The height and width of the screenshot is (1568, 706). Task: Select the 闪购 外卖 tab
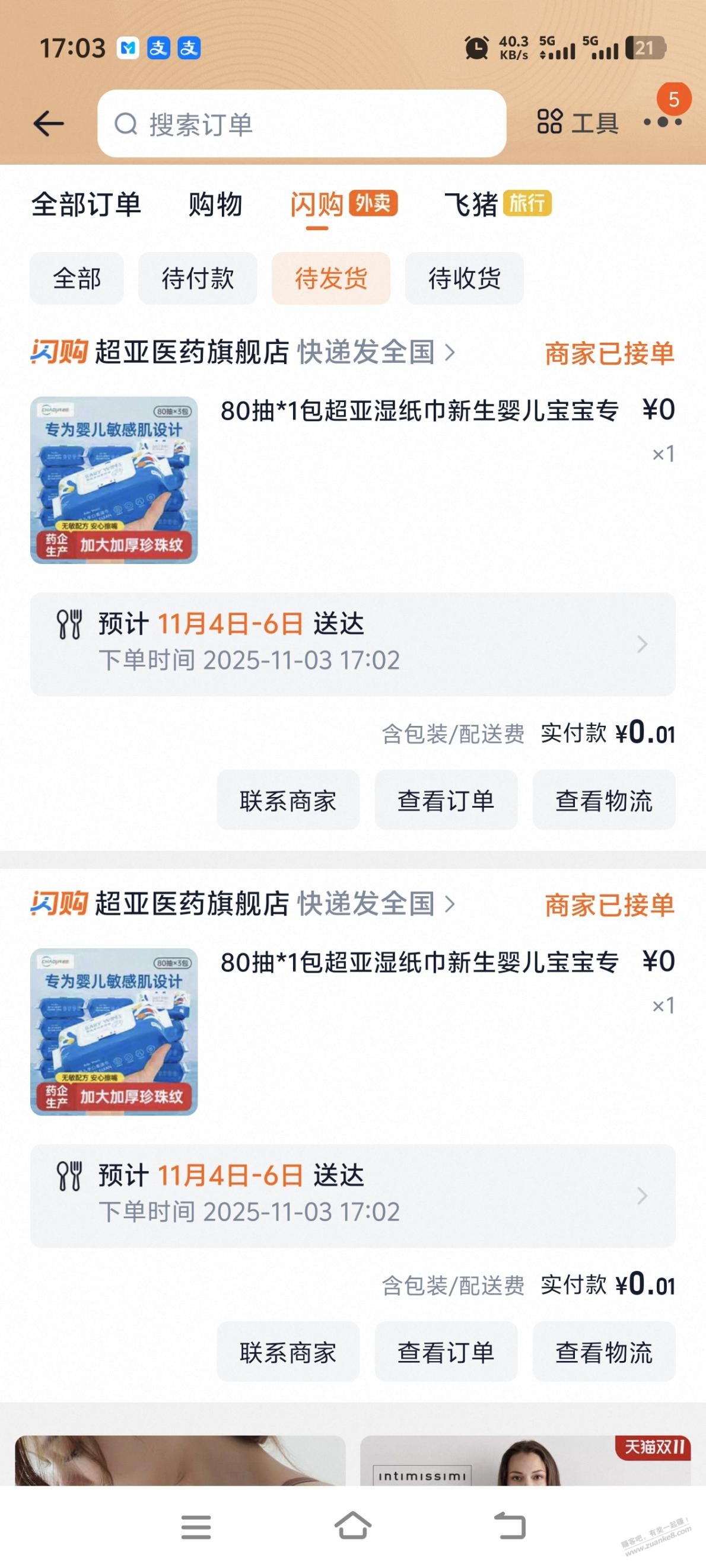(343, 205)
